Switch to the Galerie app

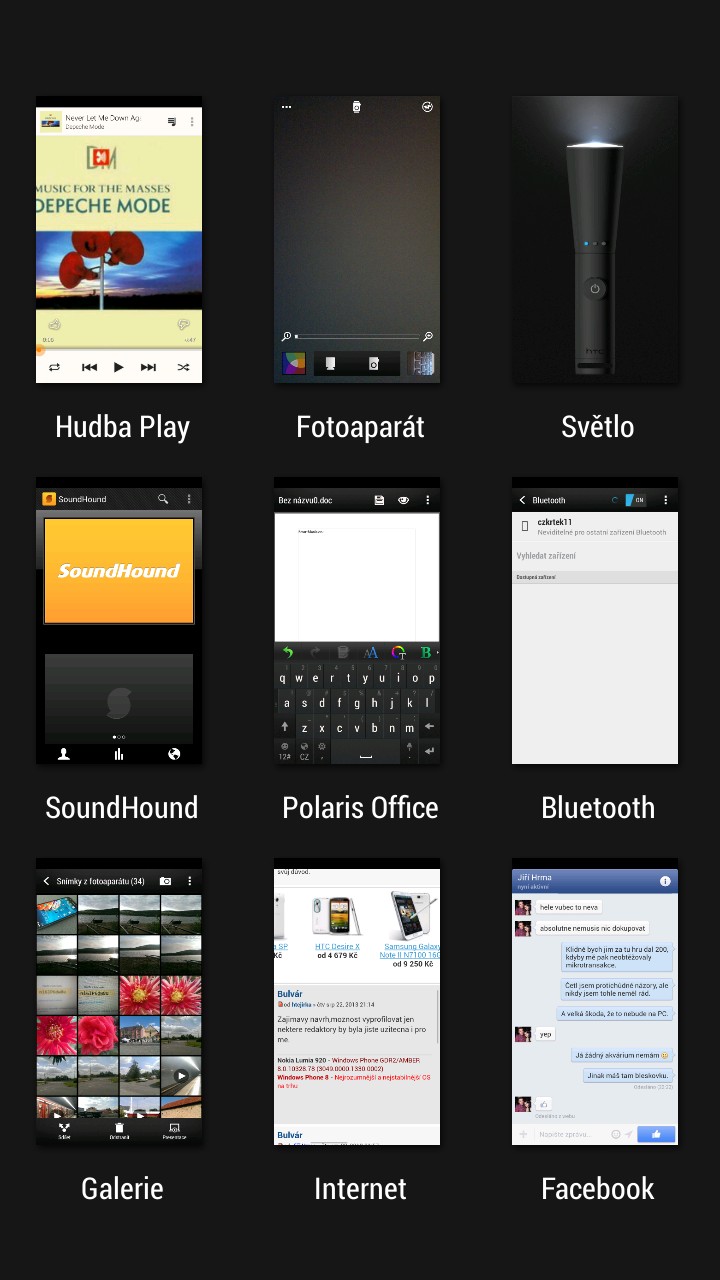pyautogui.click(x=119, y=1002)
